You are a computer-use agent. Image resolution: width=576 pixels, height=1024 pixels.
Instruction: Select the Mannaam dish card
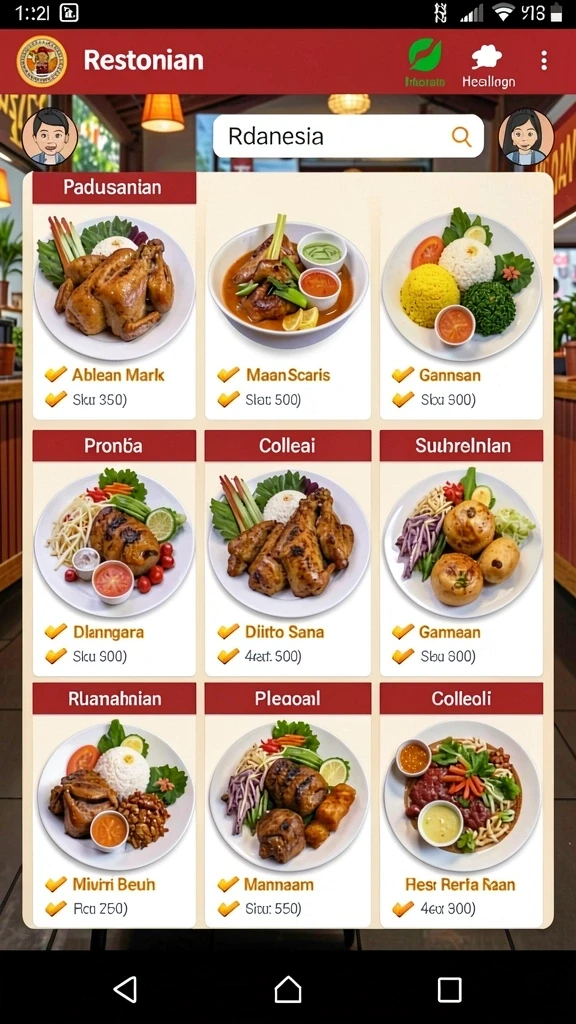pyautogui.click(x=288, y=805)
